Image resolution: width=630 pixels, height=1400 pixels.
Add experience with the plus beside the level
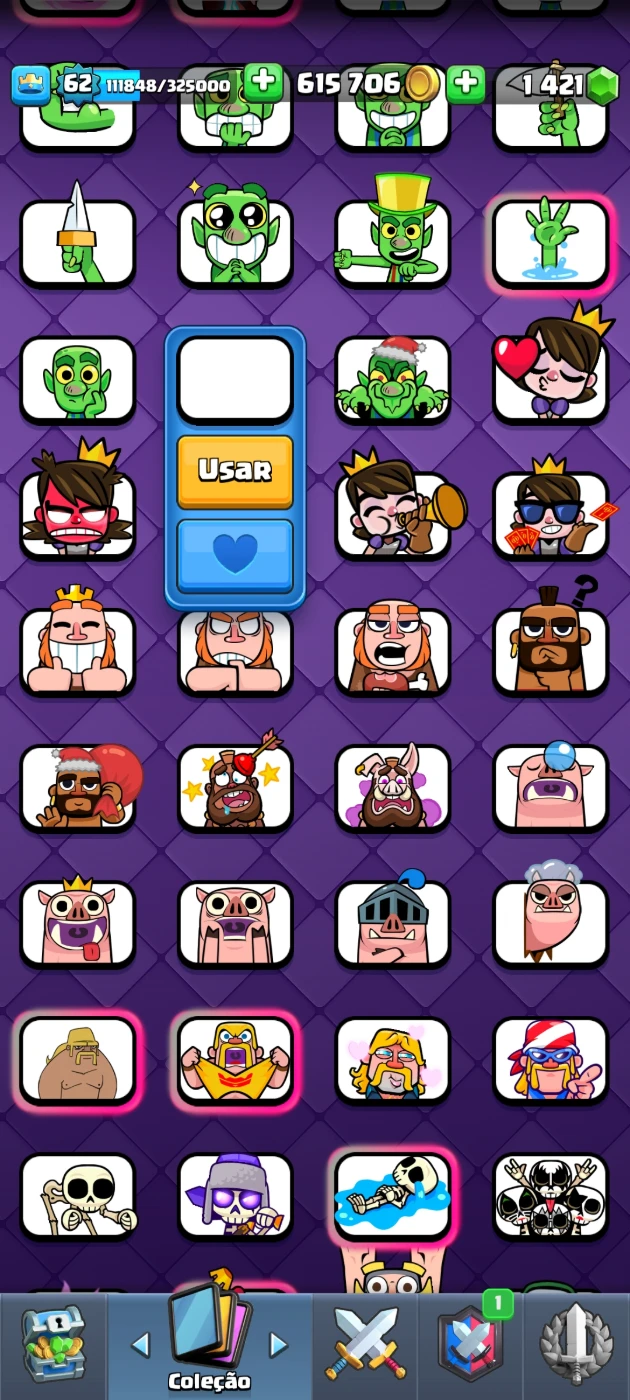tap(263, 83)
